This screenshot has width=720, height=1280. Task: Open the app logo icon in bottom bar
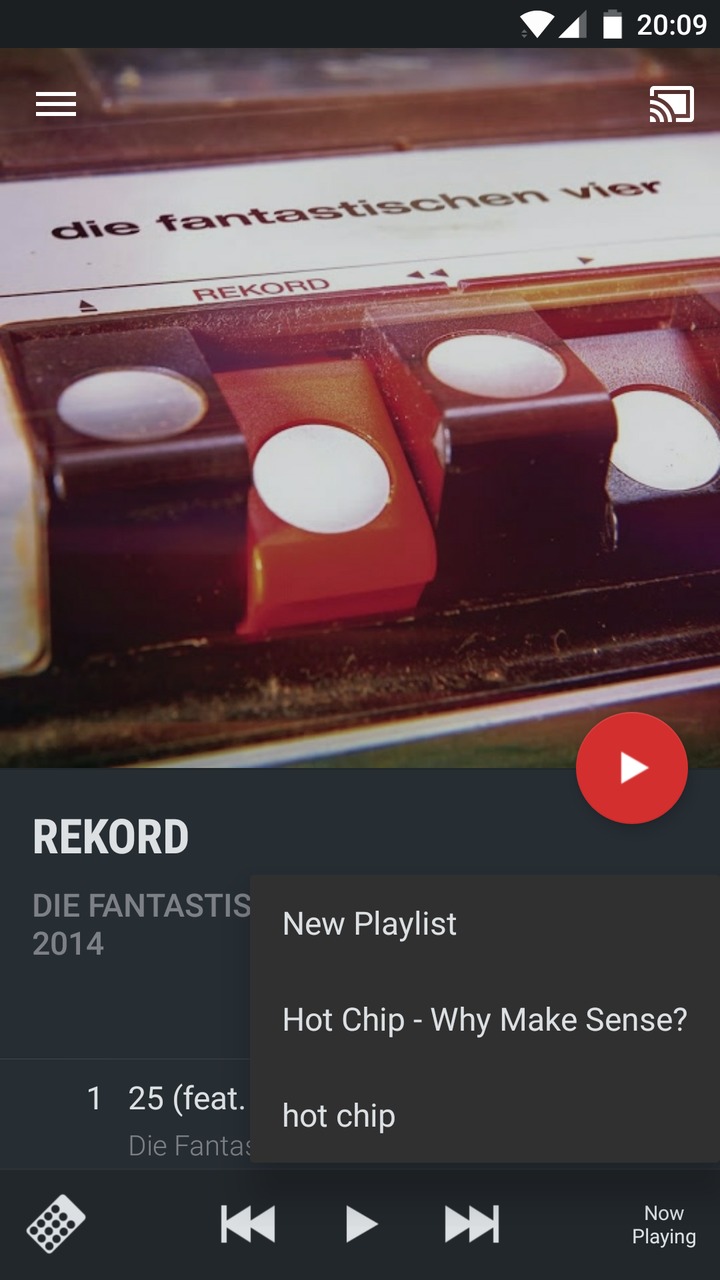[x=56, y=1224]
